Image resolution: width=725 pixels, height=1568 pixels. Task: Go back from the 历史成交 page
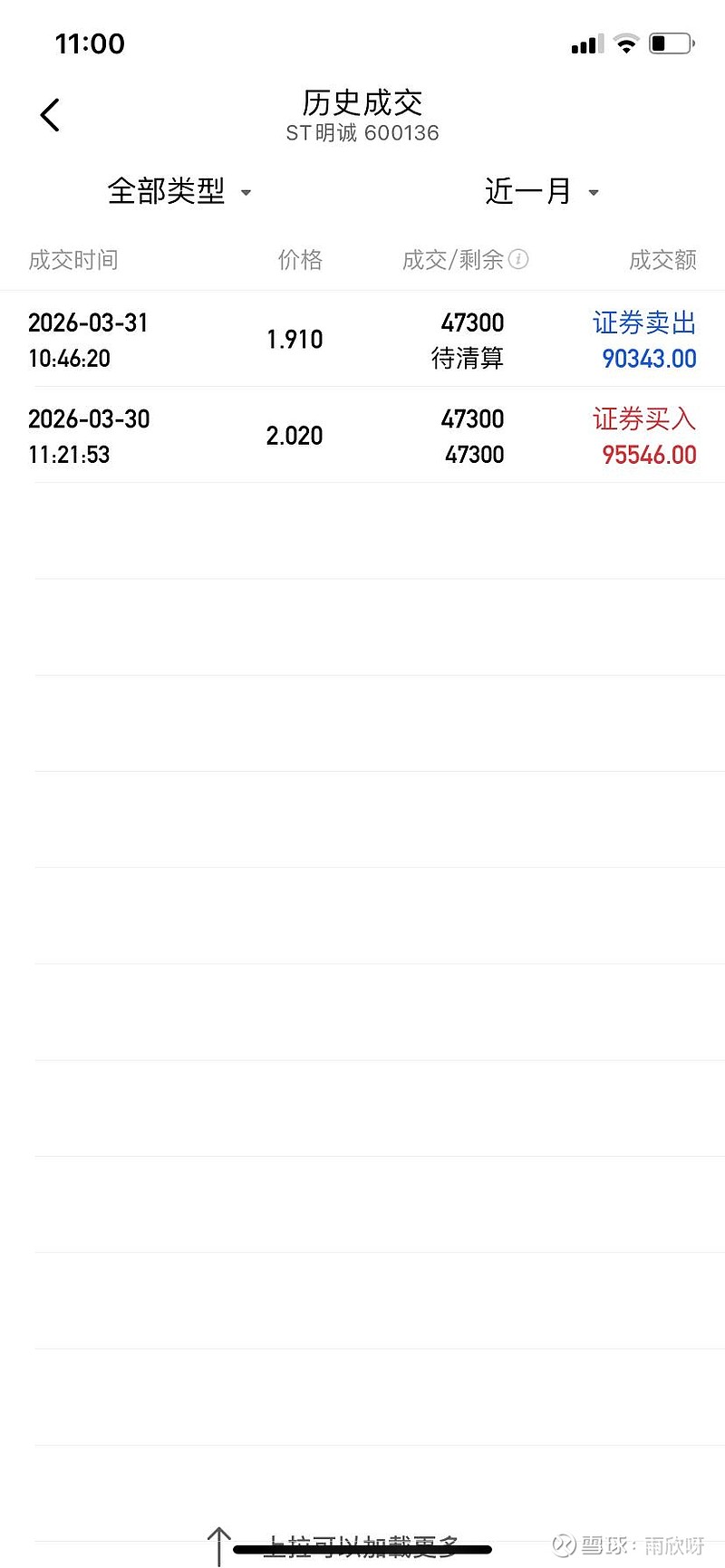[51, 115]
